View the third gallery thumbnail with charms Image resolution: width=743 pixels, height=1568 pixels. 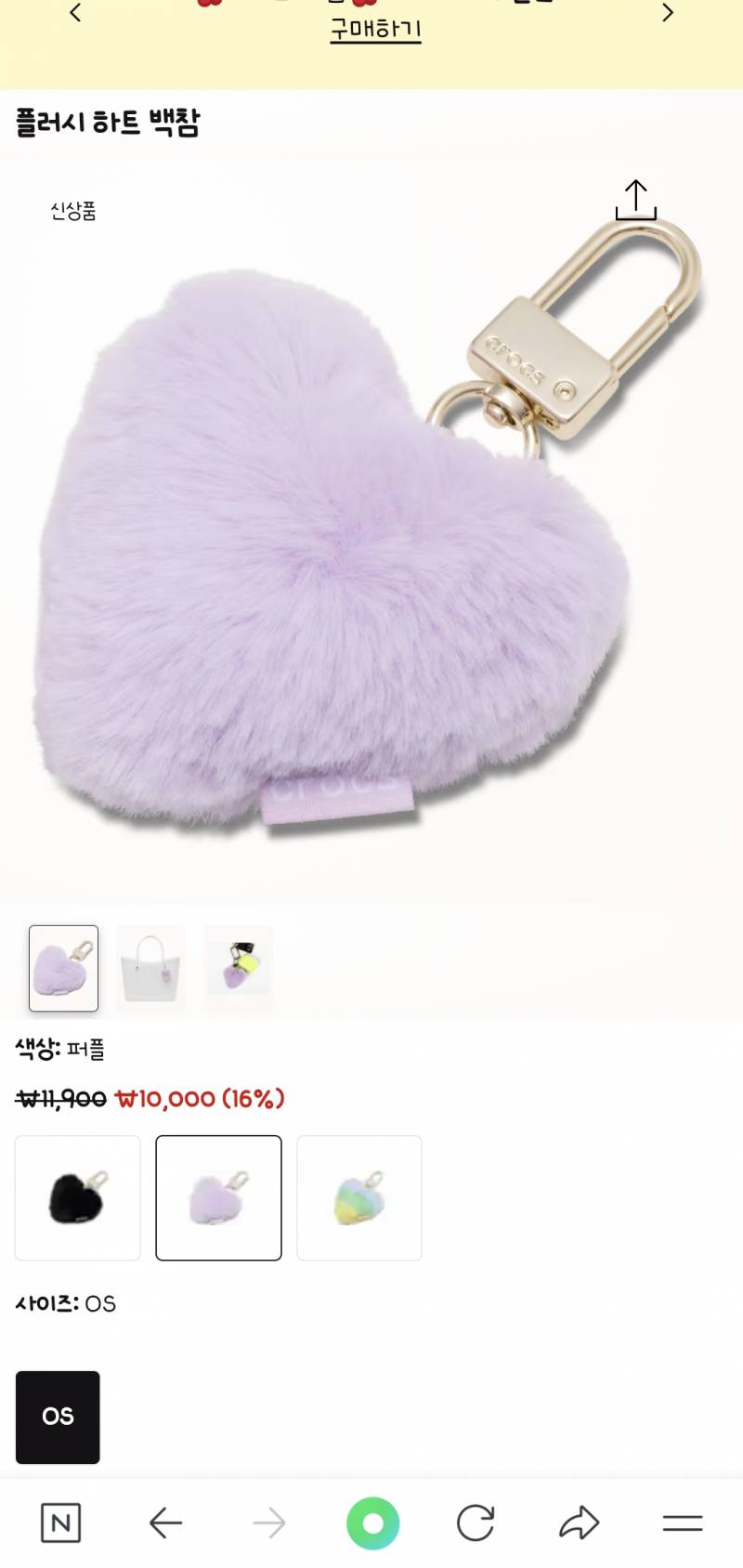coord(239,968)
